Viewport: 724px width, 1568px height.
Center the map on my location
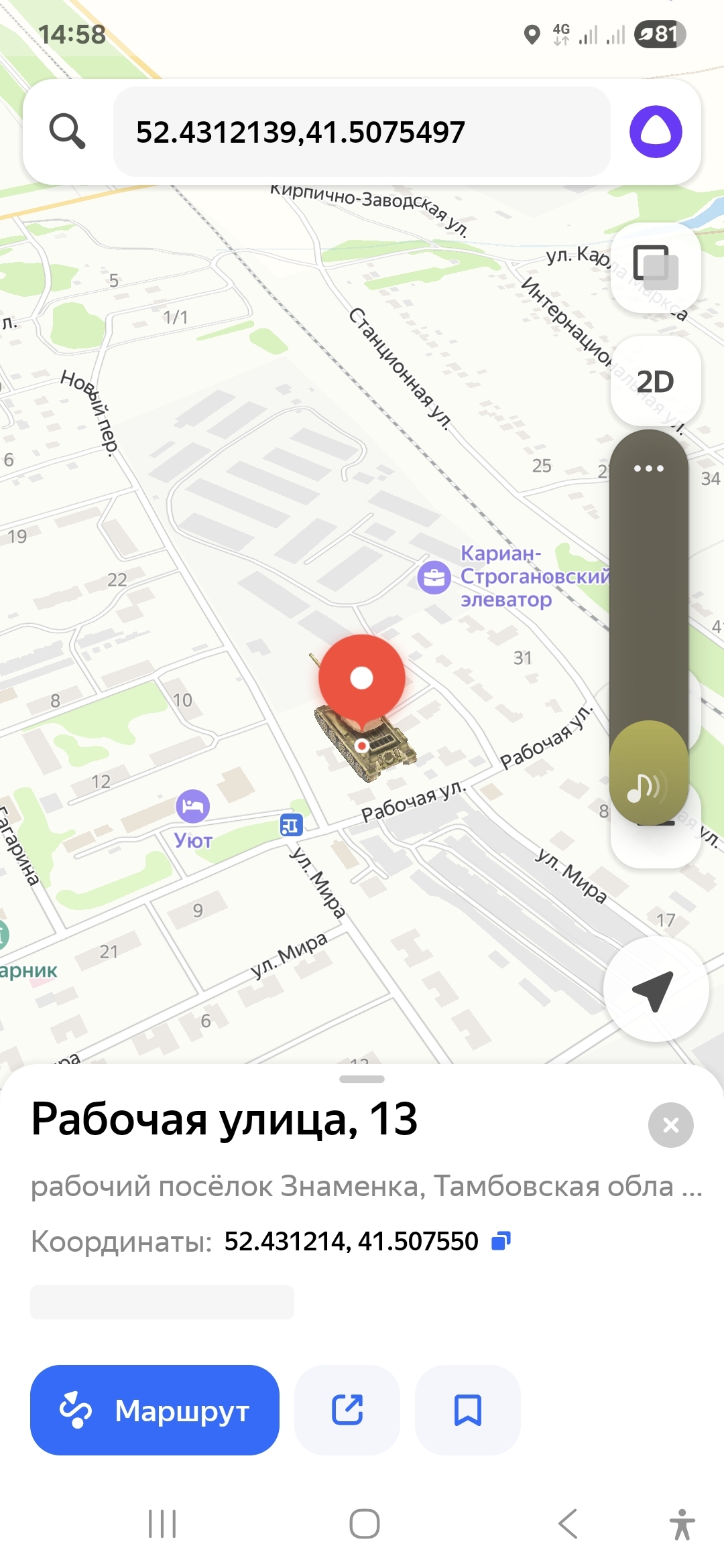coord(654,990)
